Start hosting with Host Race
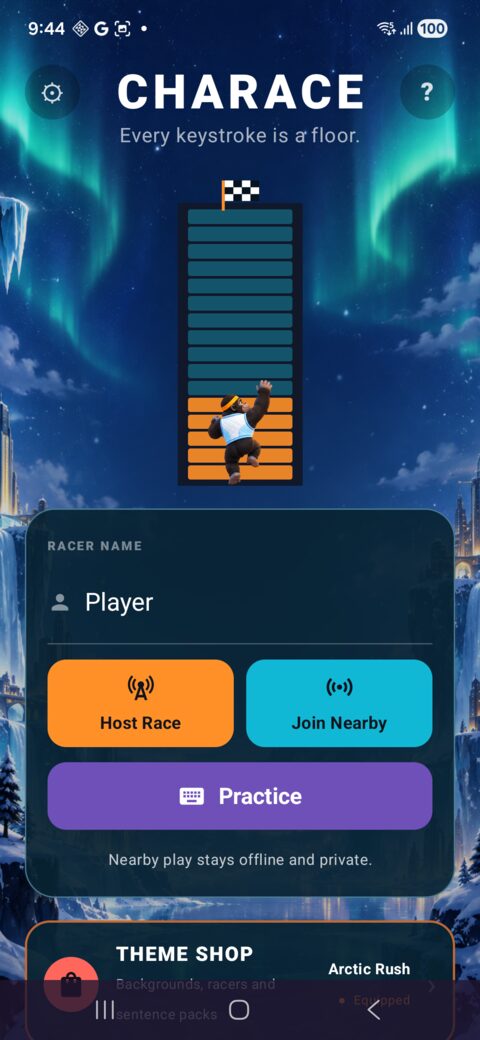The width and height of the screenshot is (480, 1040). click(141, 703)
